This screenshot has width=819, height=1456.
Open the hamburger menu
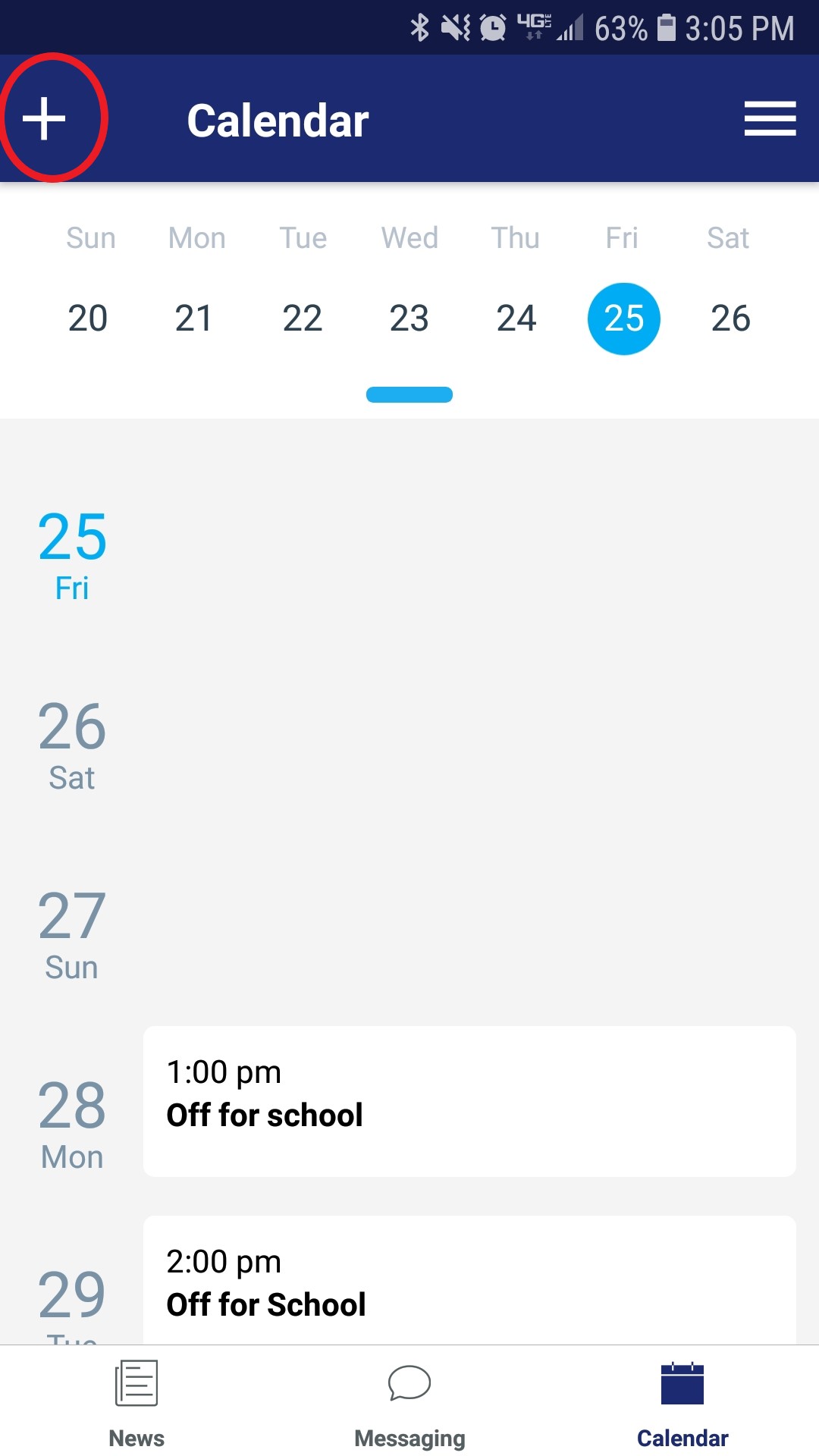(770, 119)
